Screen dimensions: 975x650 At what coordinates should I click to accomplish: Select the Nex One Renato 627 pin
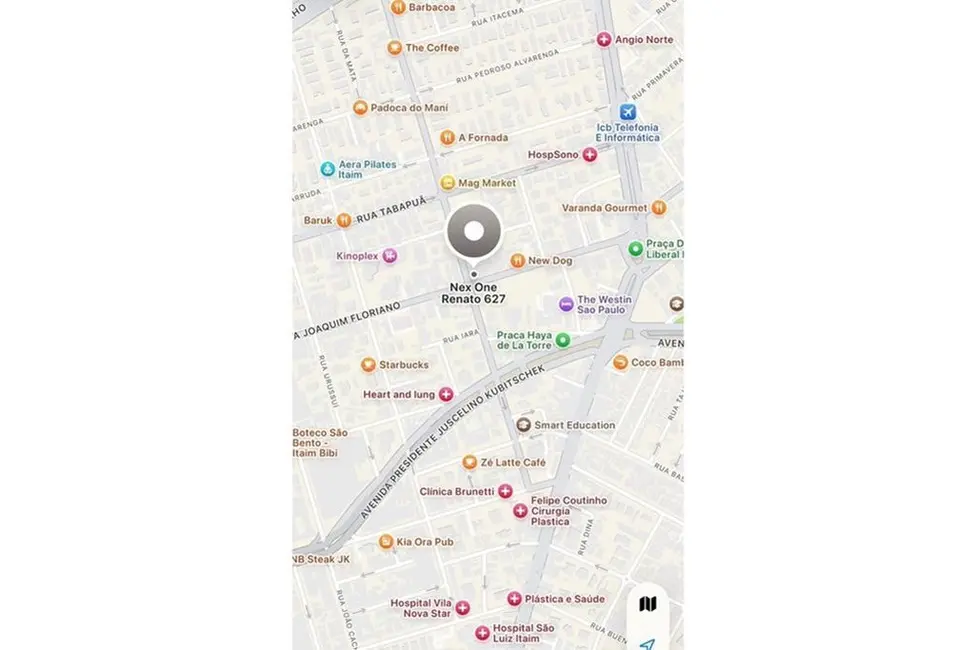(x=474, y=232)
